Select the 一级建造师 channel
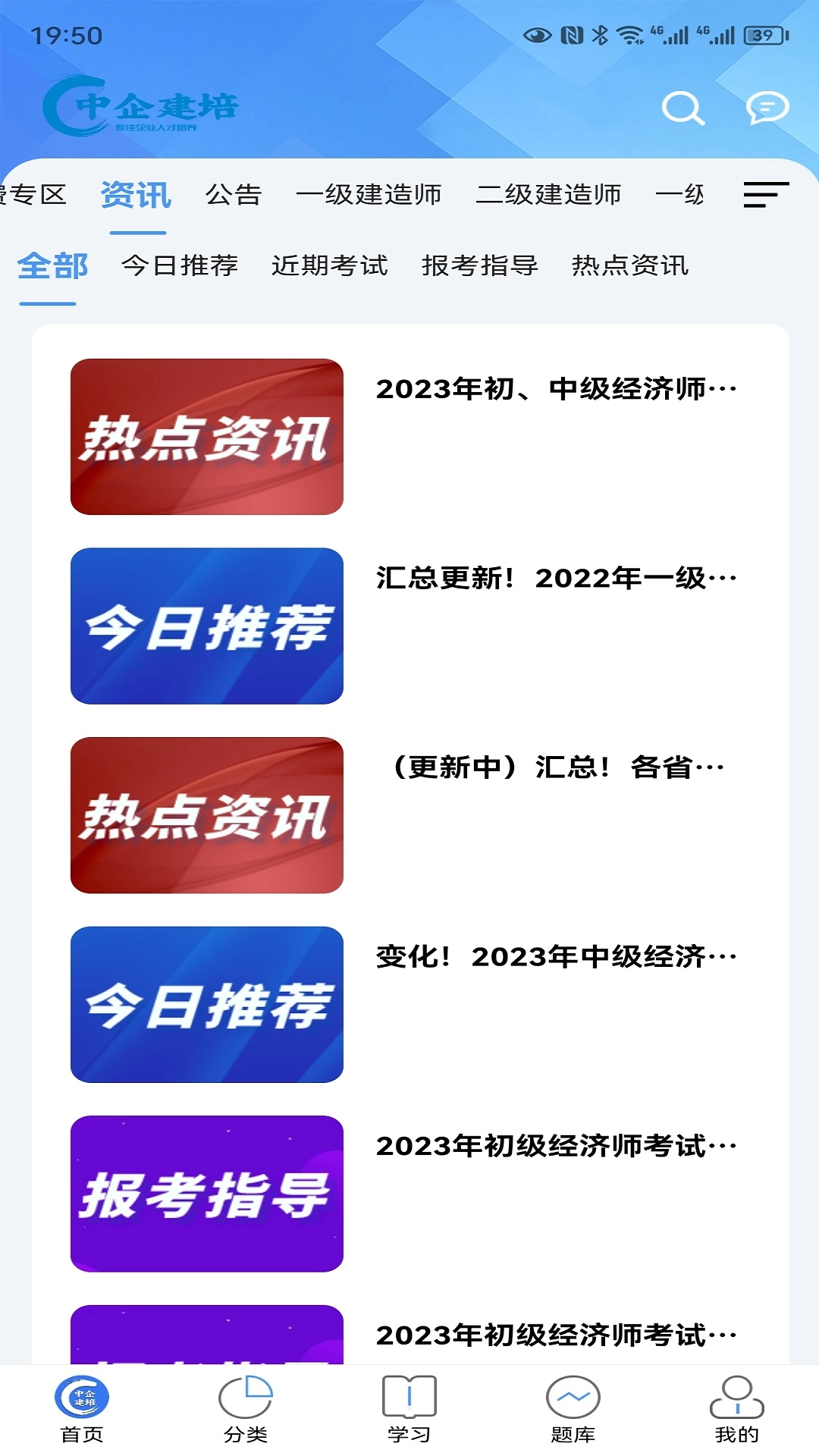Image resolution: width=819 pixels, height=1456 pixels. pyautogui.click(x=373, y=195)
